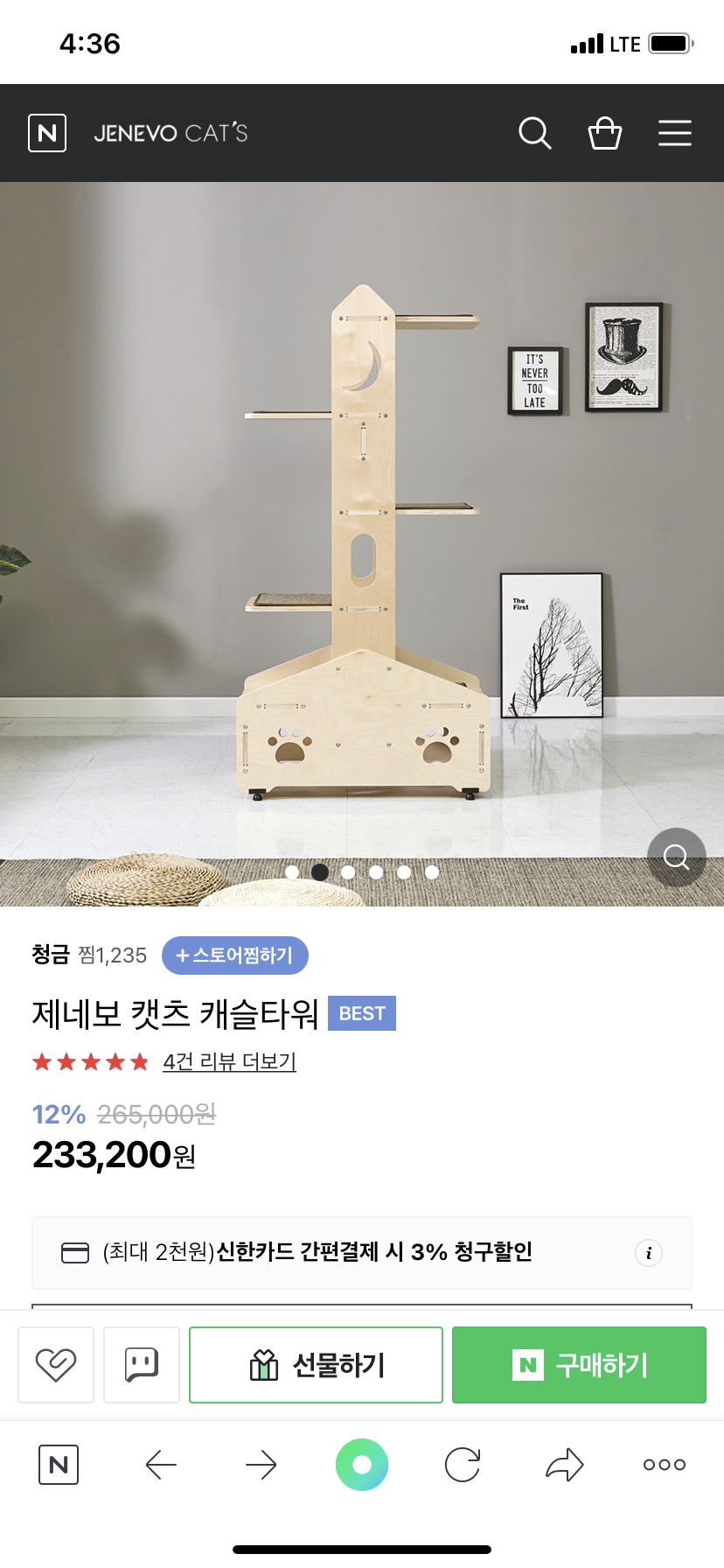Open the 4건 리뷰 더보기 link
Viewport: 724px width, 1568px height.
pos(229,1061)
